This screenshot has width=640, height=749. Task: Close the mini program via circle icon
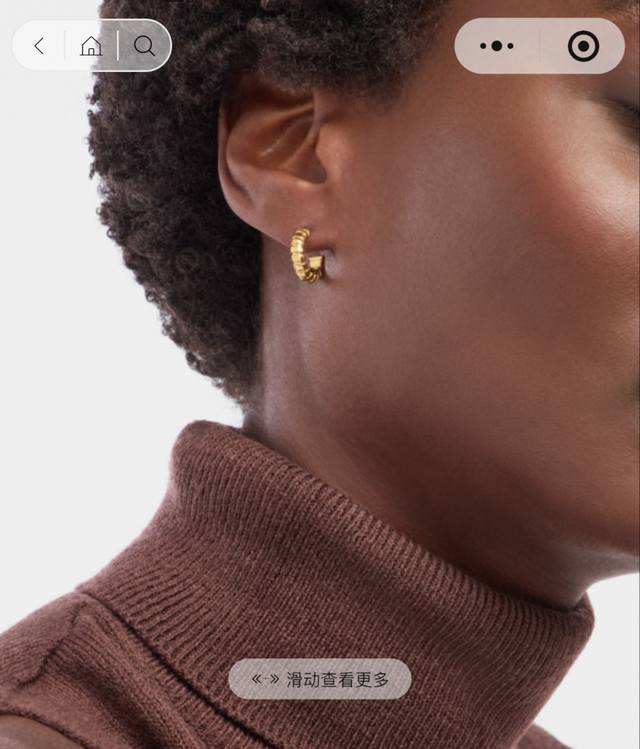(583, 46)
